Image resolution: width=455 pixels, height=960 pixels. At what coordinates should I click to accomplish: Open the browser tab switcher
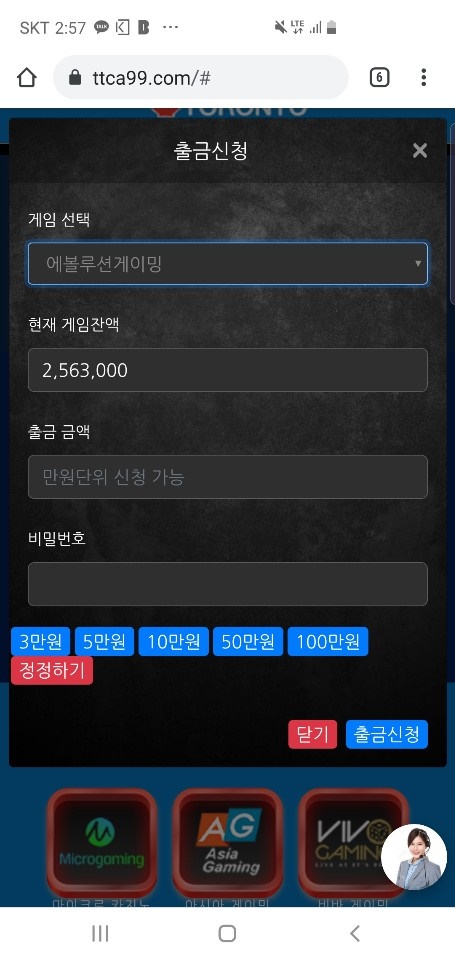tap(379, 78)
